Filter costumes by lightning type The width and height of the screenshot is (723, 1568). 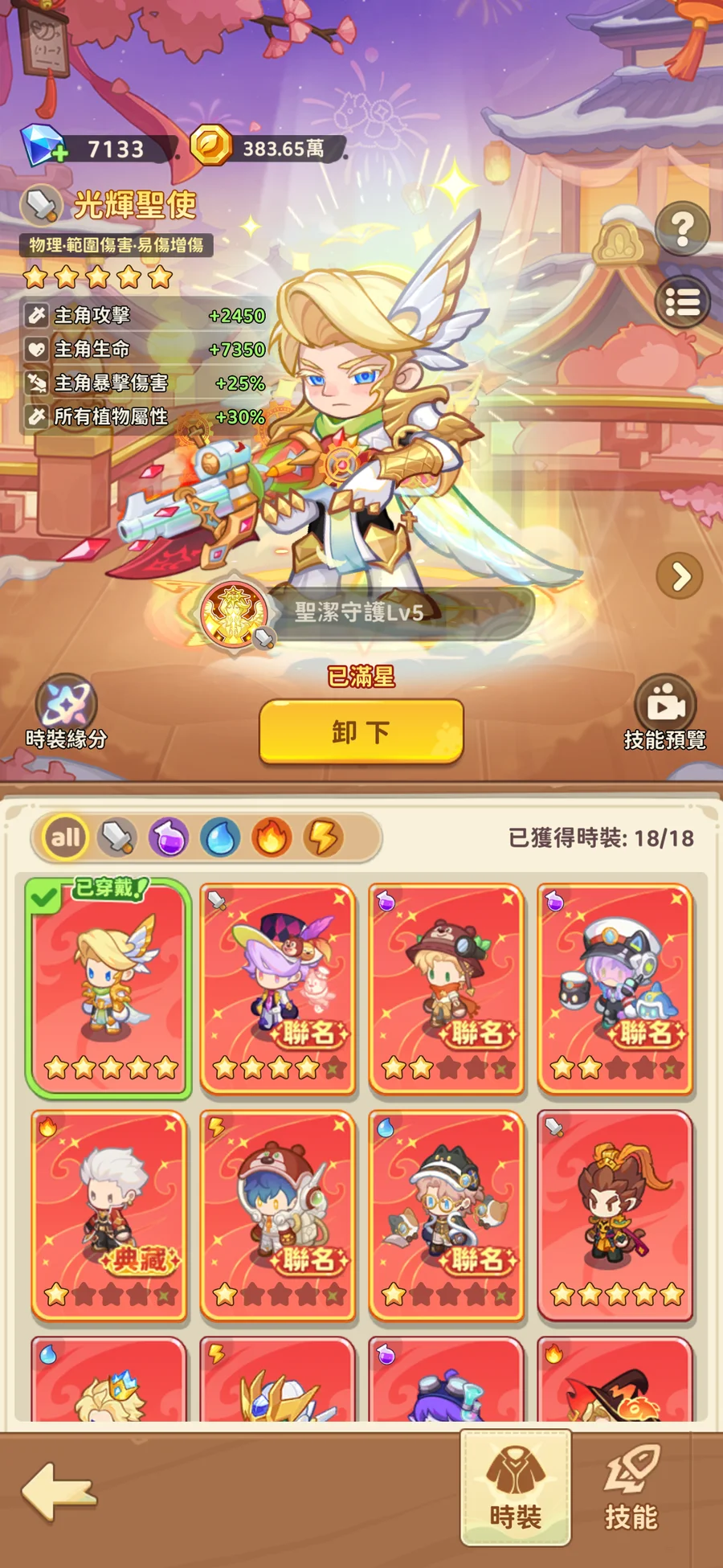click(x=323, y=837)
